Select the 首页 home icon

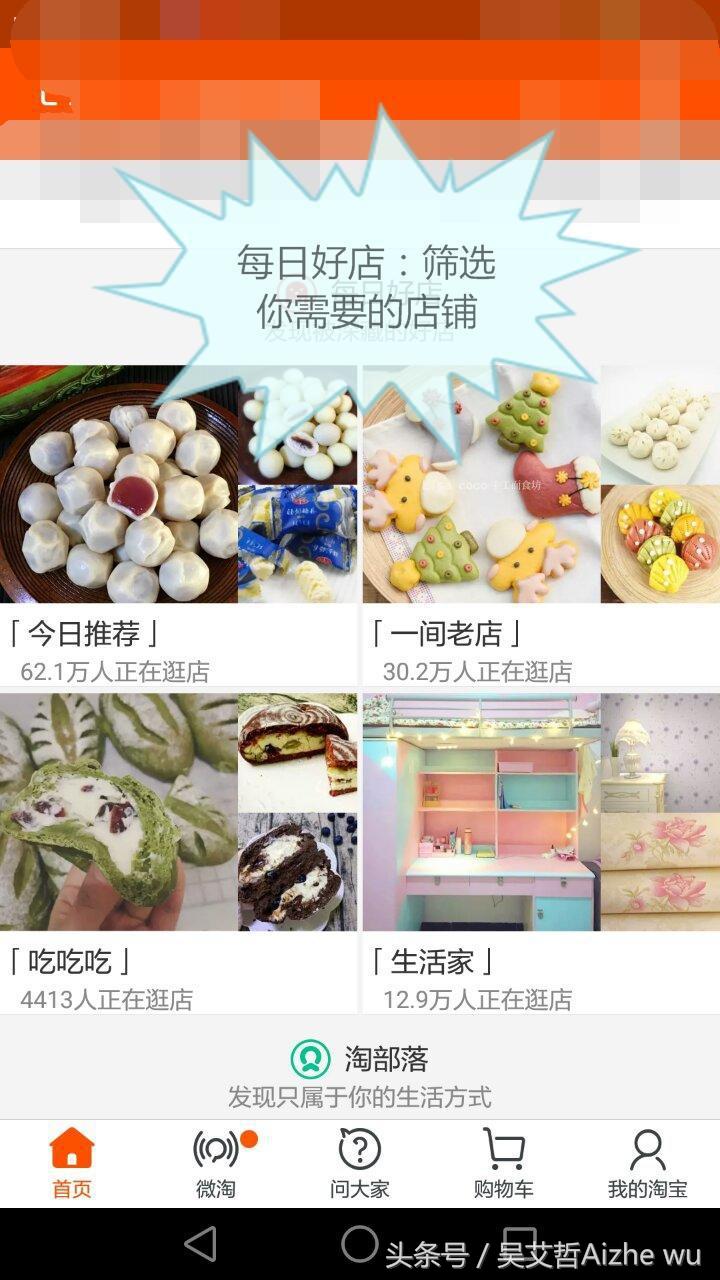click(x=72, y=1152)
